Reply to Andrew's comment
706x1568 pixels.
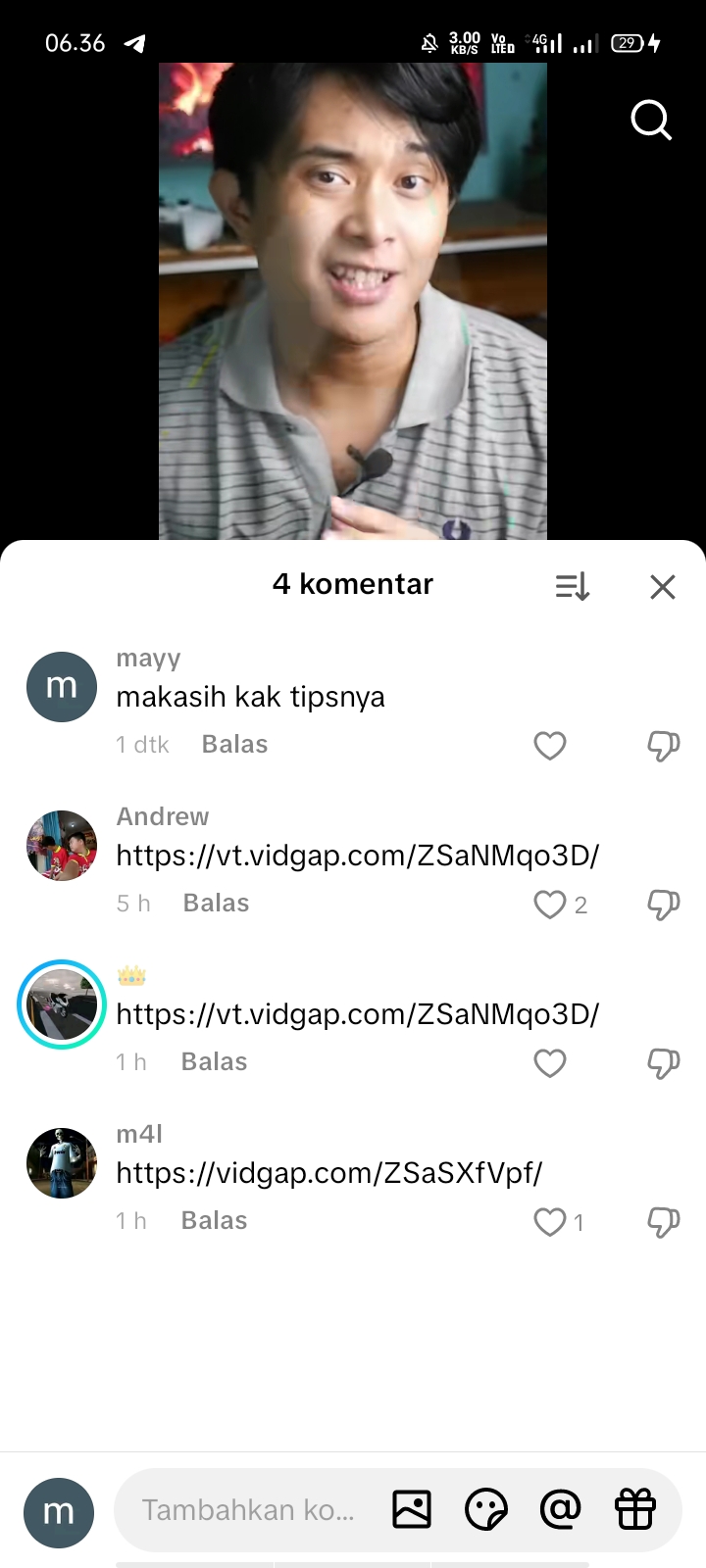coord(216,904)
